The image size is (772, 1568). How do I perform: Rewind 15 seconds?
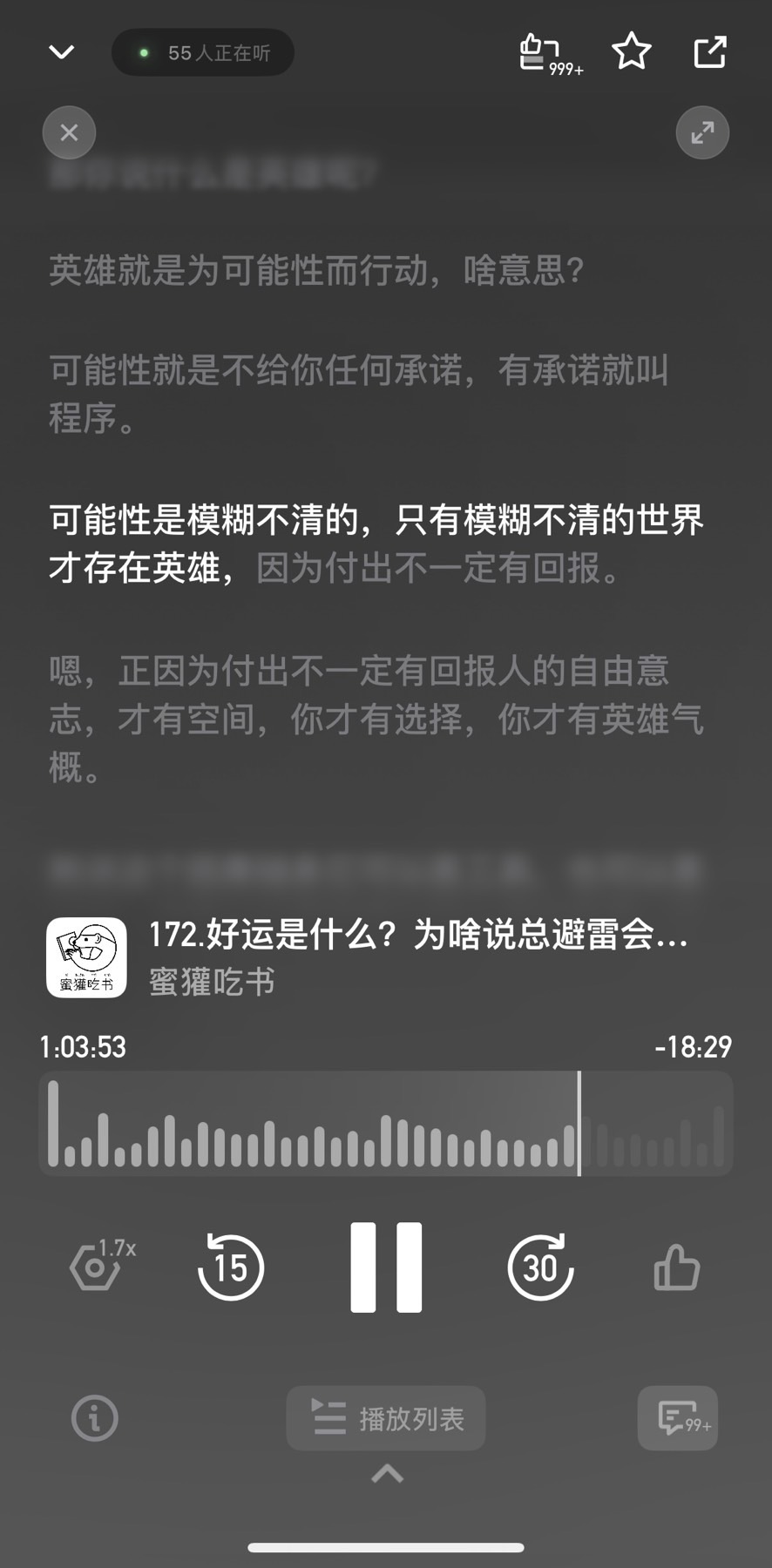231,1267
